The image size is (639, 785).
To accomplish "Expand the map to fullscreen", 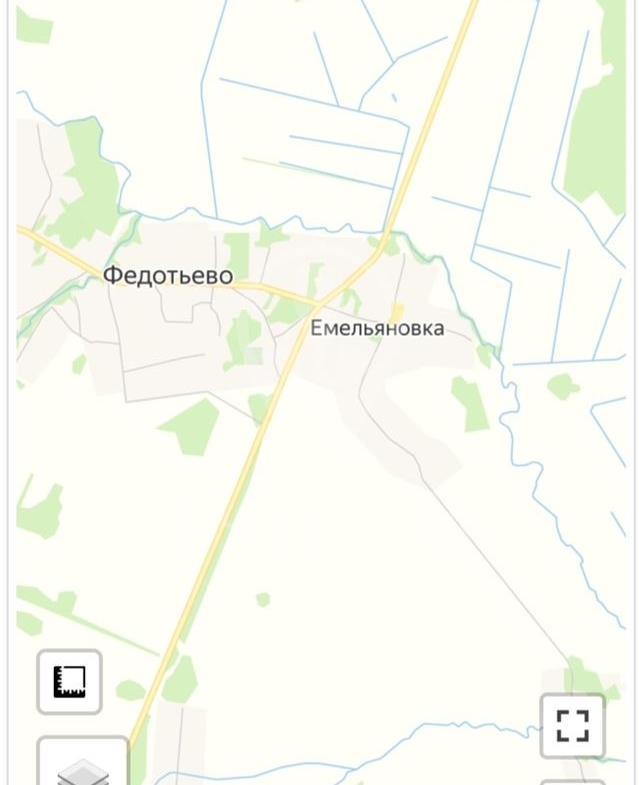I will click(x=572, y=725).
